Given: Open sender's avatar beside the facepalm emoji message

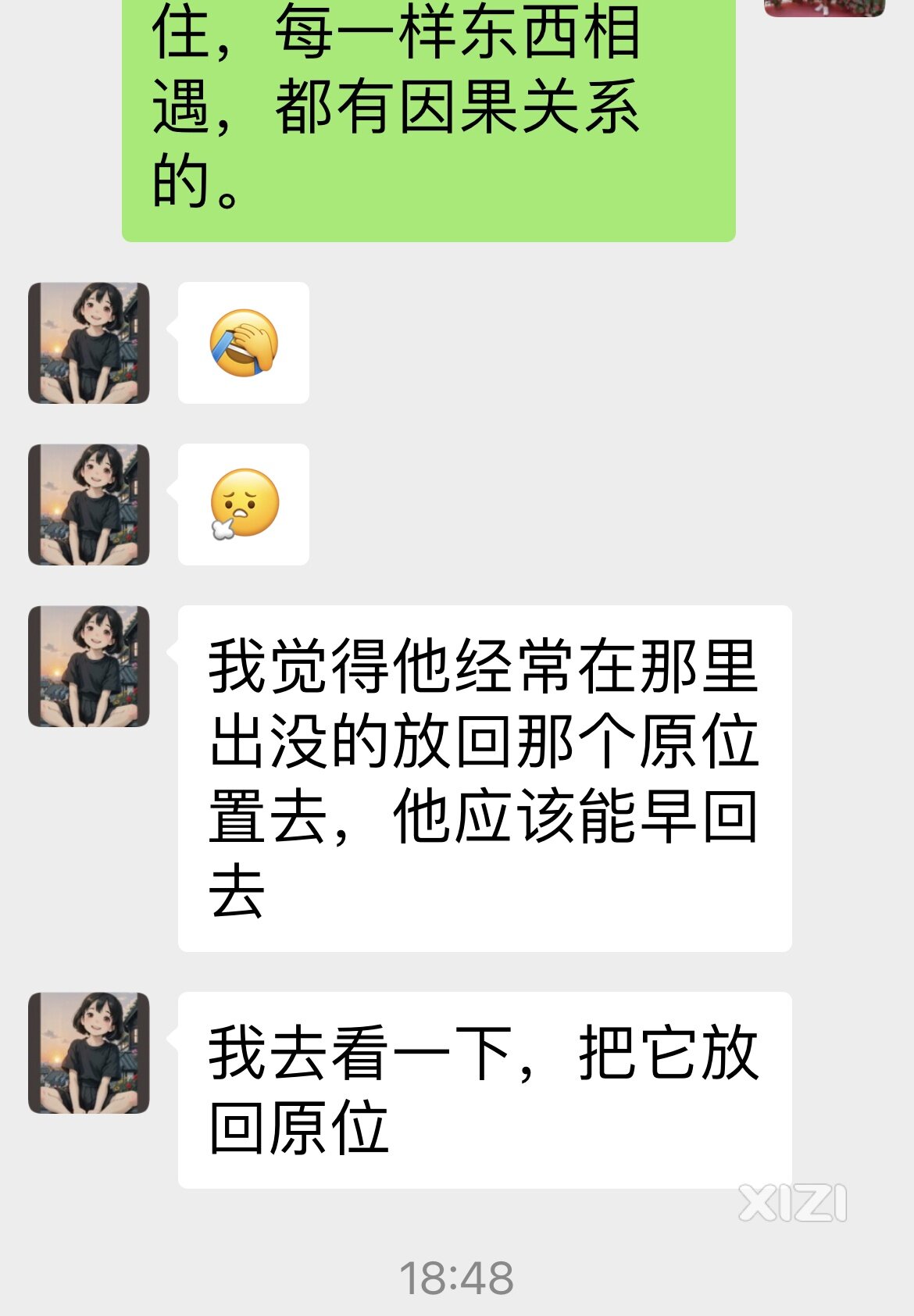Looking at the screenshot, I should (88, 343).
